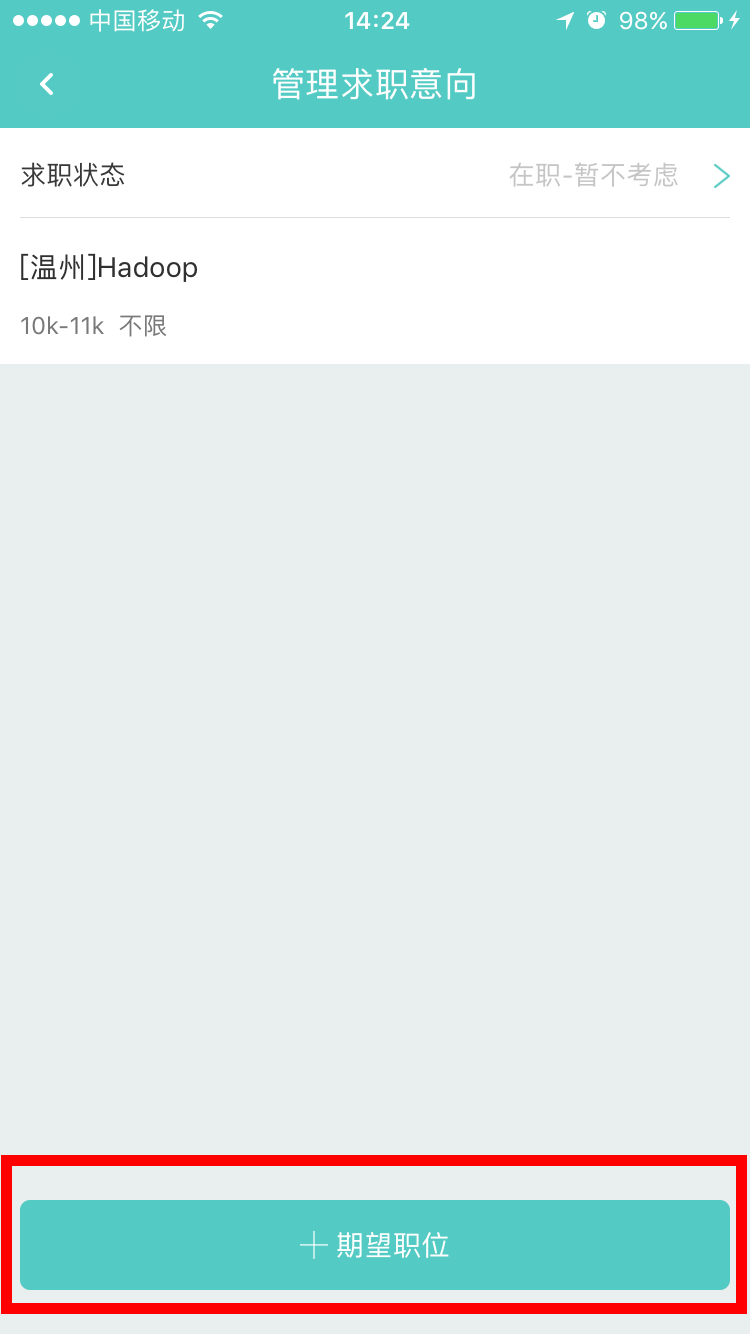Image resolution: width=750 pixels, height=1334 pixels.
Task: Tap the 管理求职意向 title
Action: (375, 84)
